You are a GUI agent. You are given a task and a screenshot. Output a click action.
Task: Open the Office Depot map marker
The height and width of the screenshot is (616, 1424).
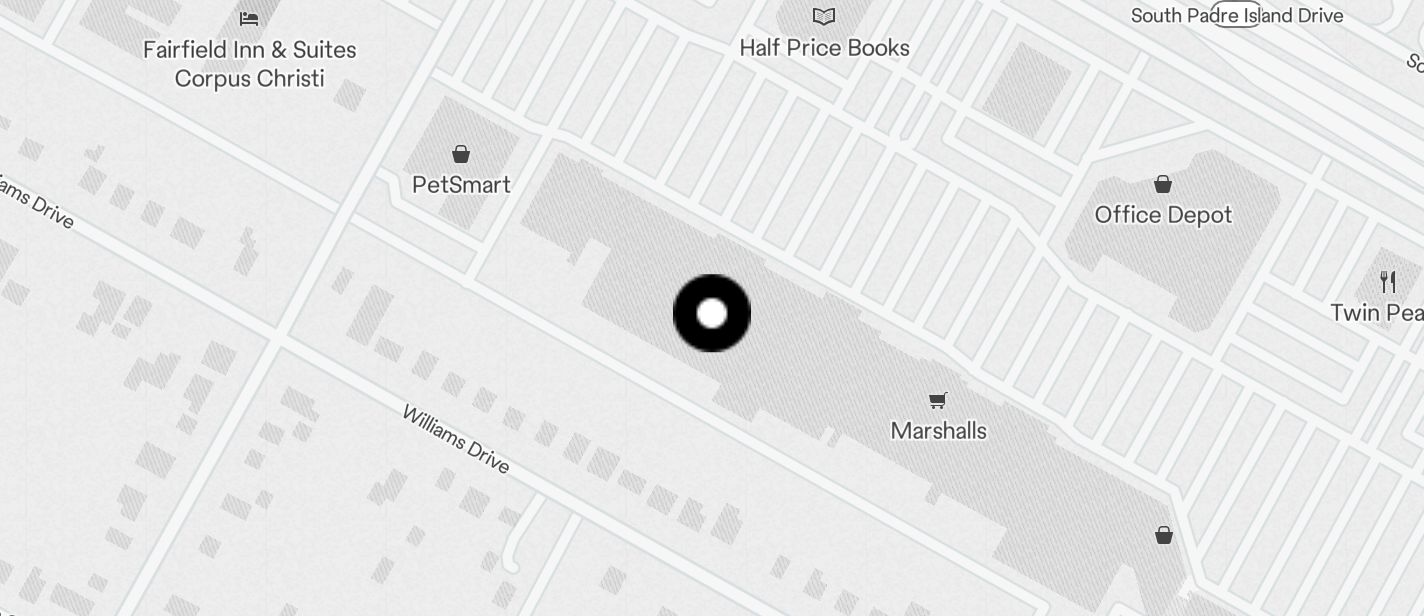point(1163,185)
